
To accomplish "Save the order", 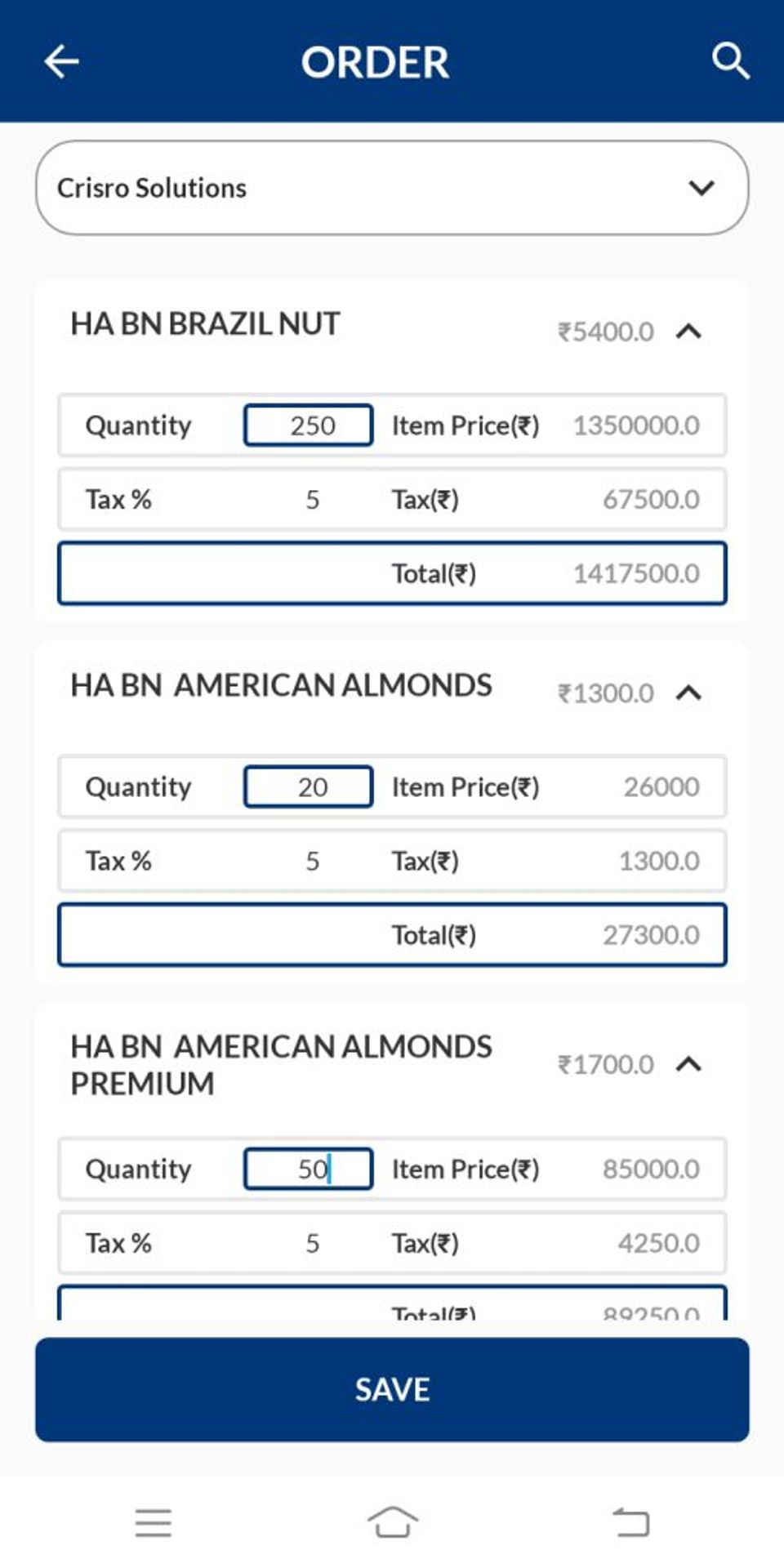I will tap(392, 1389).
